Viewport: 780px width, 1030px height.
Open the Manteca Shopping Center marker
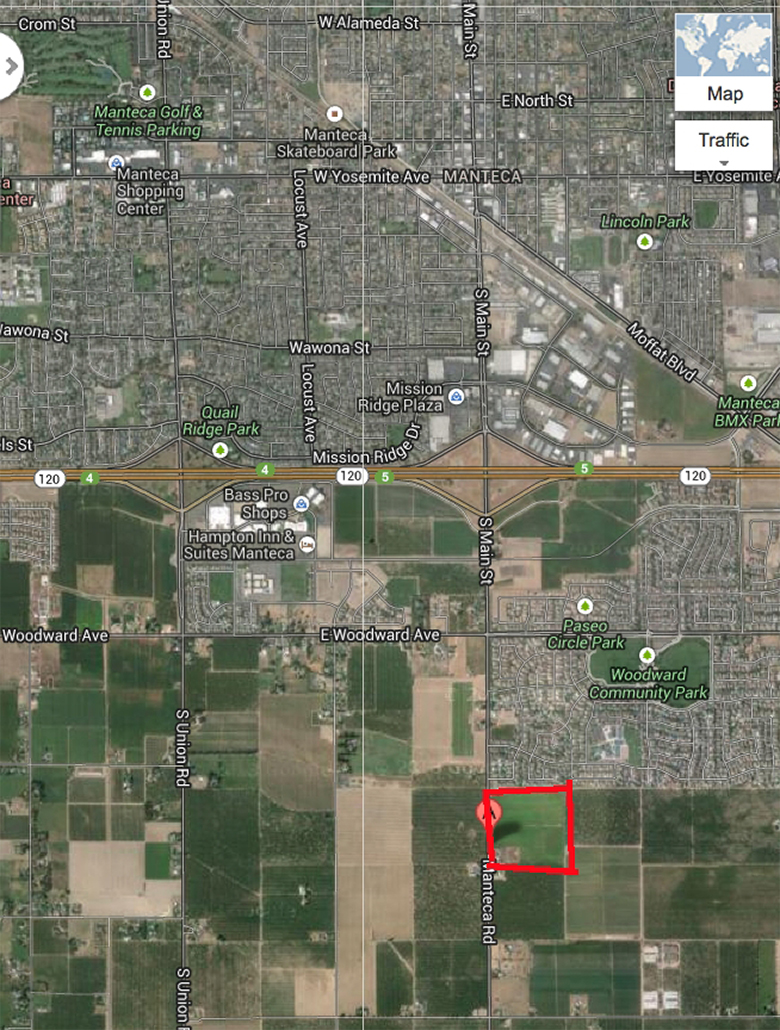click(x=117, y=160)
